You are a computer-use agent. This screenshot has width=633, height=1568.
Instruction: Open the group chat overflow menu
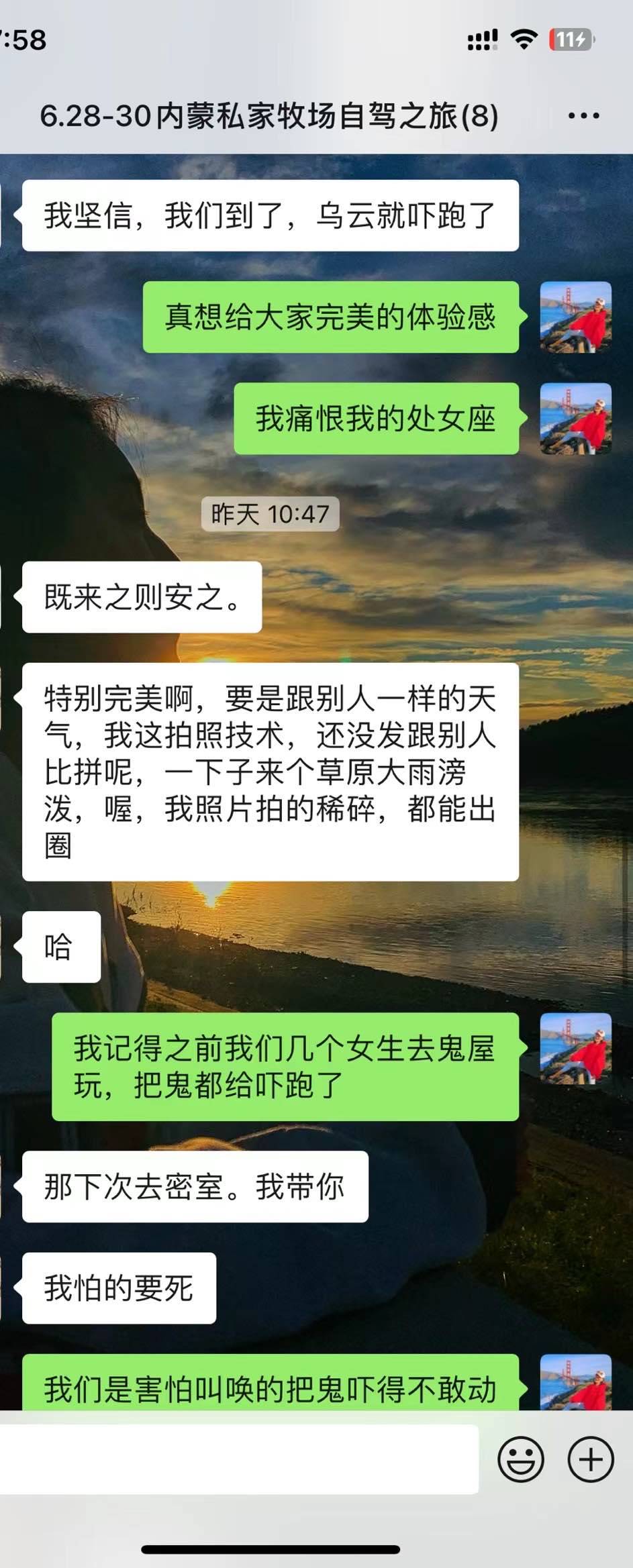click(x=583, y=115)
